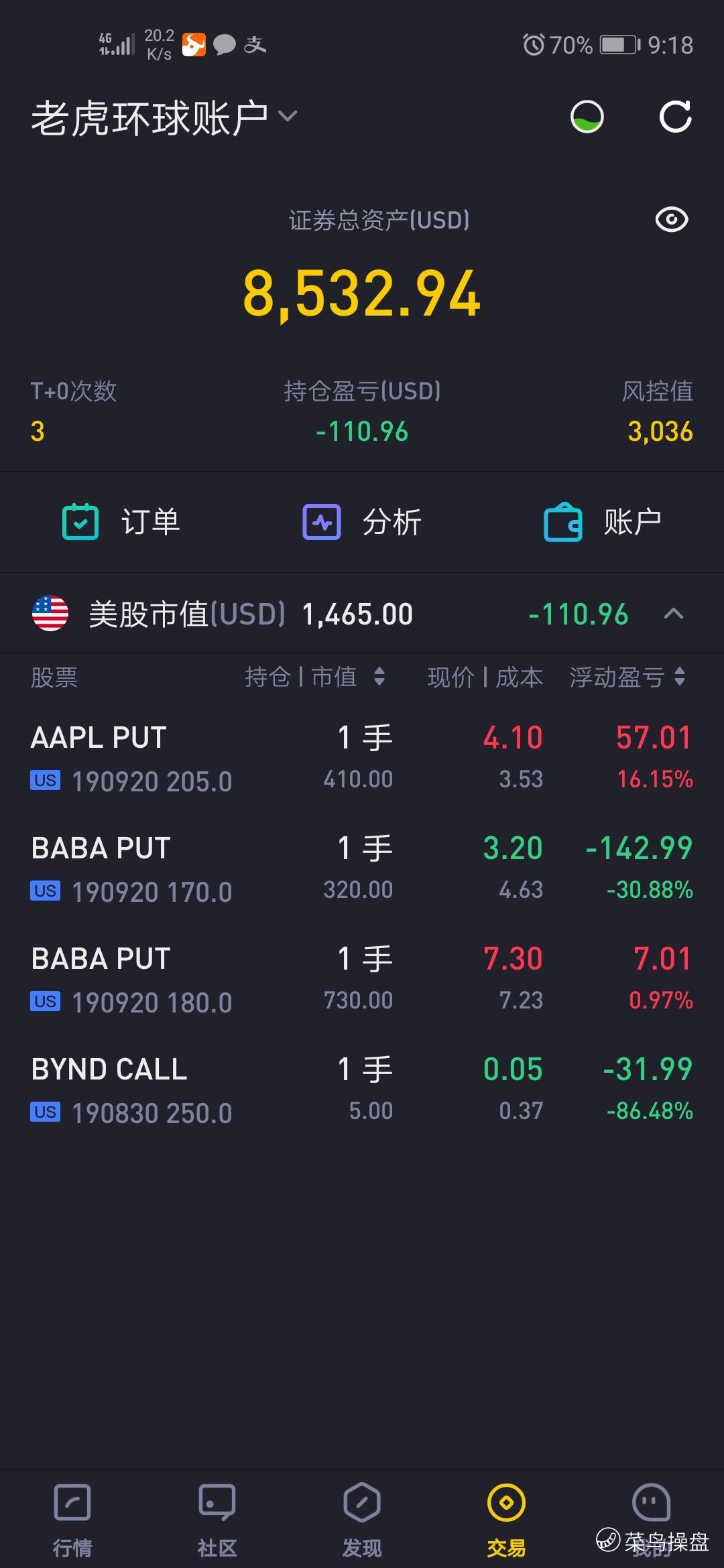Tap the refresh icon
Viewport: 724px width, 1568px height.
pyautogui.click(x=675, y=117)
